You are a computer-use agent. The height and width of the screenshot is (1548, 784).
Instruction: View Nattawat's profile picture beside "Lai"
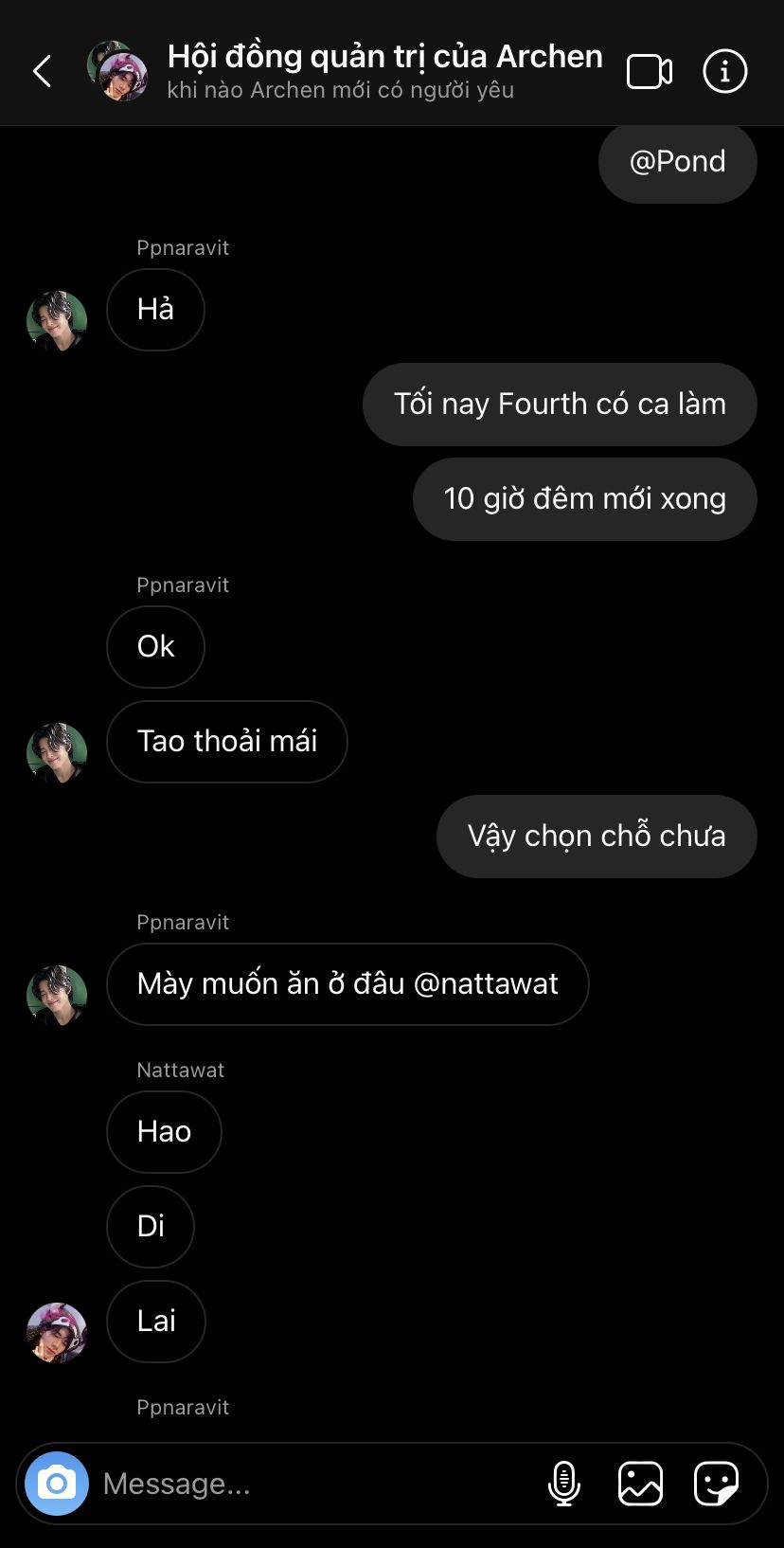[57, 1332]
